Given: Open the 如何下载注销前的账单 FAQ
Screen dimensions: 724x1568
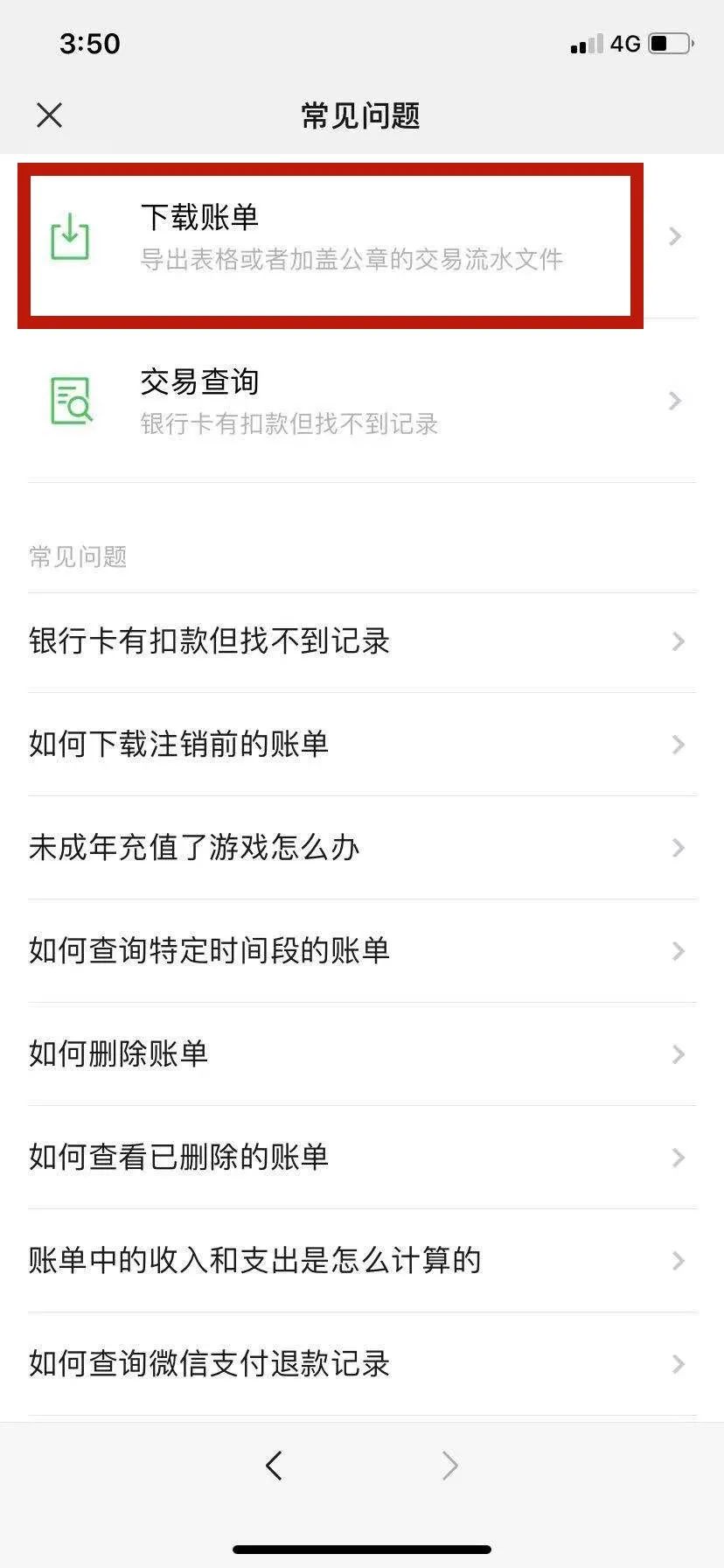Looking at the screenshot, I should pos(178,745).
